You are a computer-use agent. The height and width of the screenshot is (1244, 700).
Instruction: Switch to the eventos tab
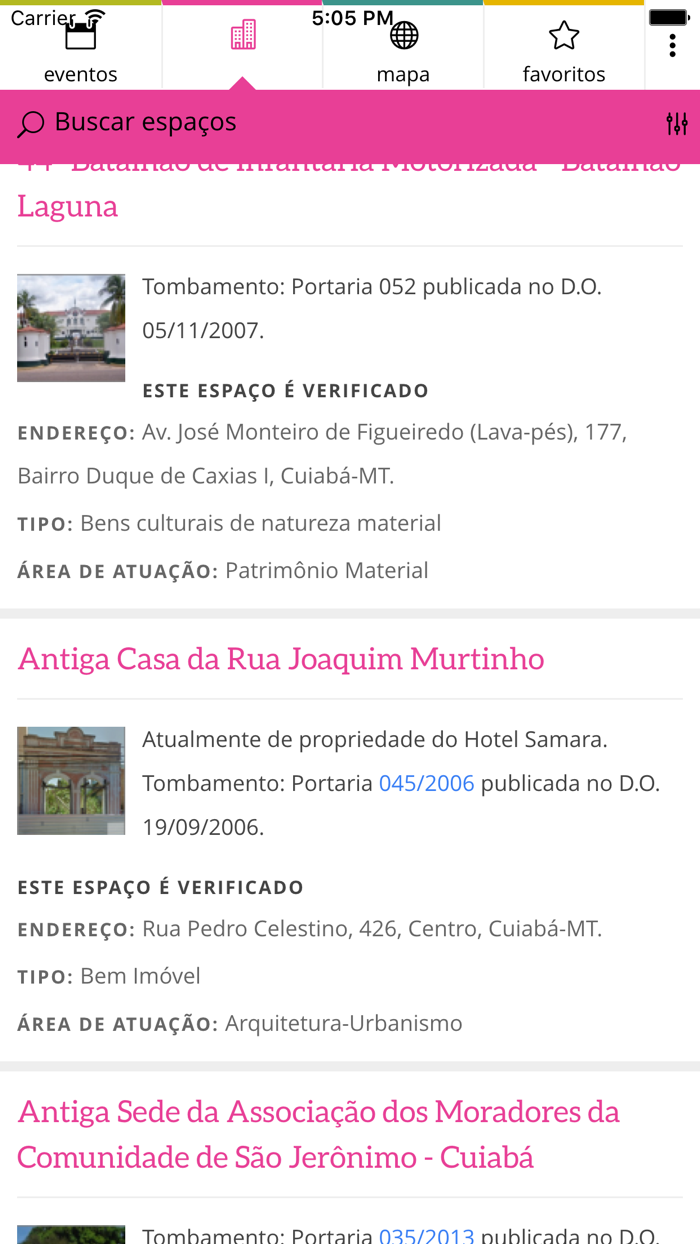pyautogui.click(x=80, y=52)
